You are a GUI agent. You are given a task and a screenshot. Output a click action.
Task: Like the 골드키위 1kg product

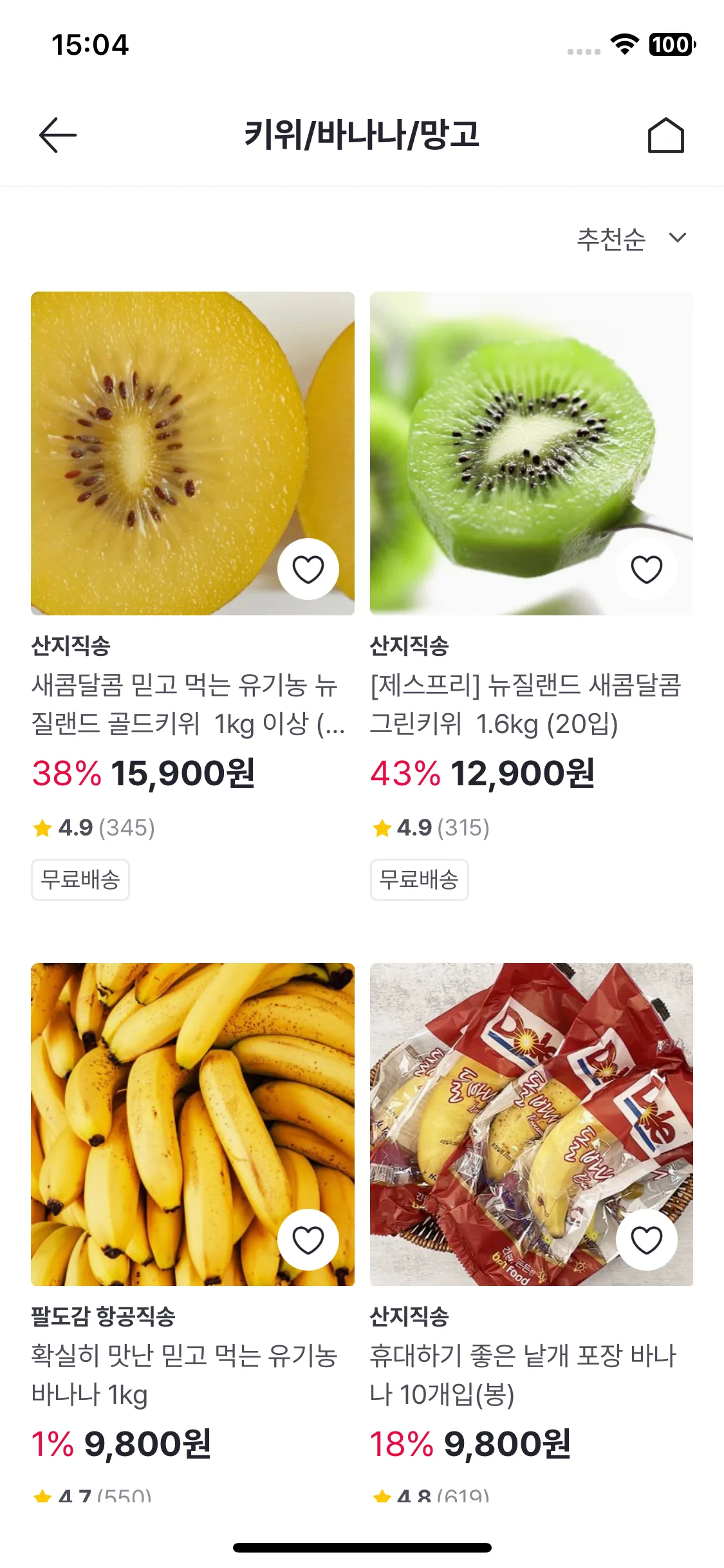(308, 569)
